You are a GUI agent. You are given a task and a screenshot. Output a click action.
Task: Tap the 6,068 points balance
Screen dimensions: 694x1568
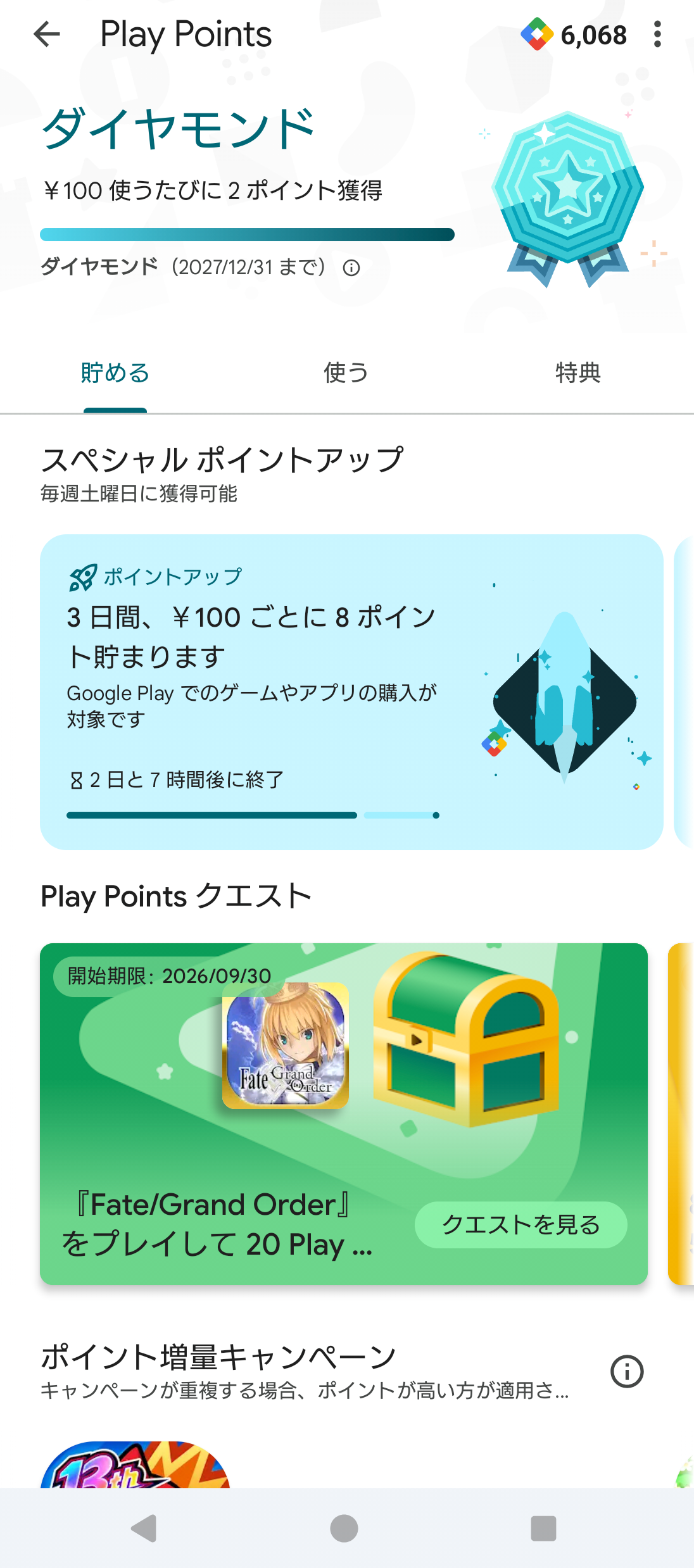pyautogui.click(x=574, y=35)
